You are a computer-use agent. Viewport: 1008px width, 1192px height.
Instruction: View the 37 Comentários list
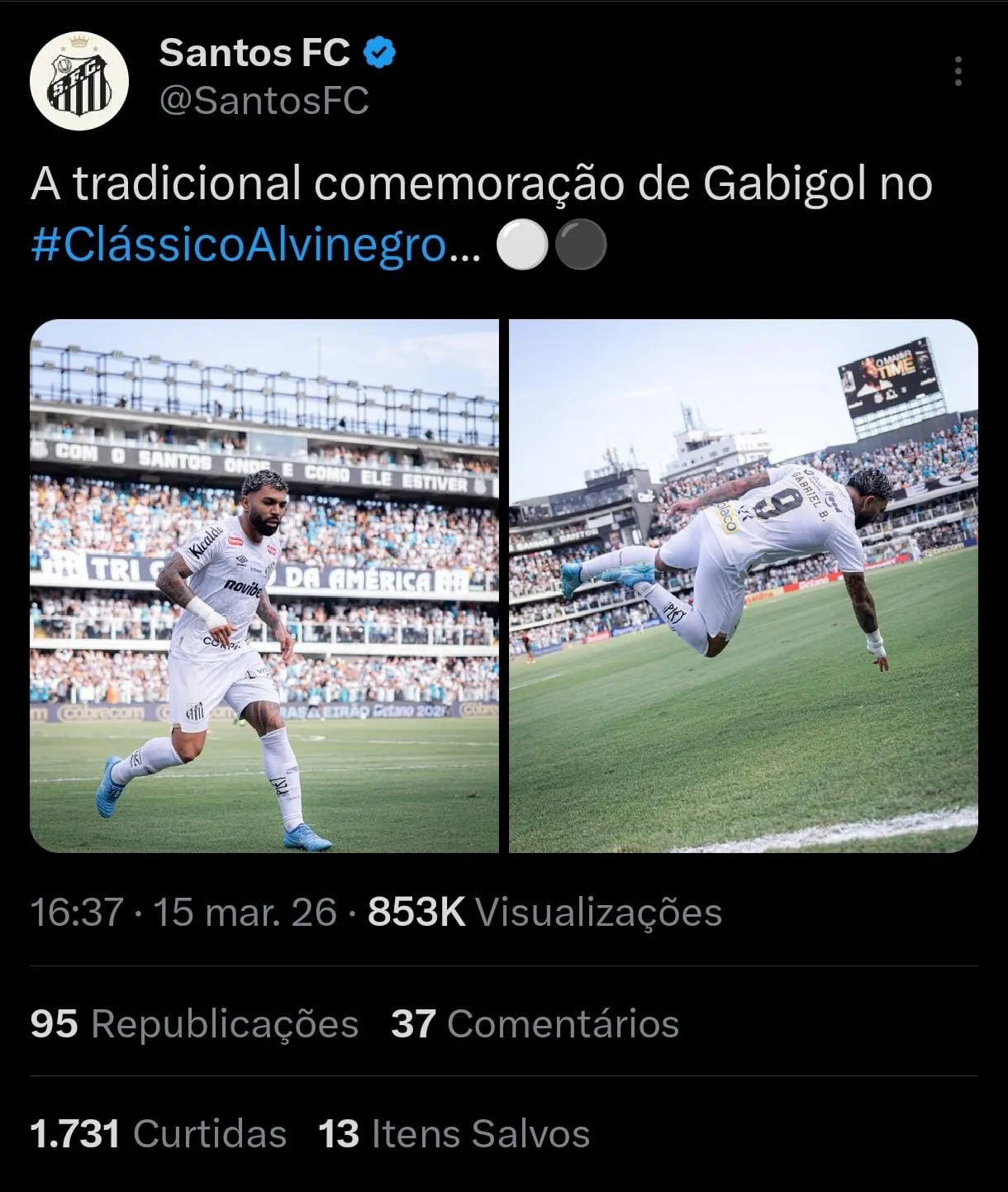click(x=535, y=1023)
